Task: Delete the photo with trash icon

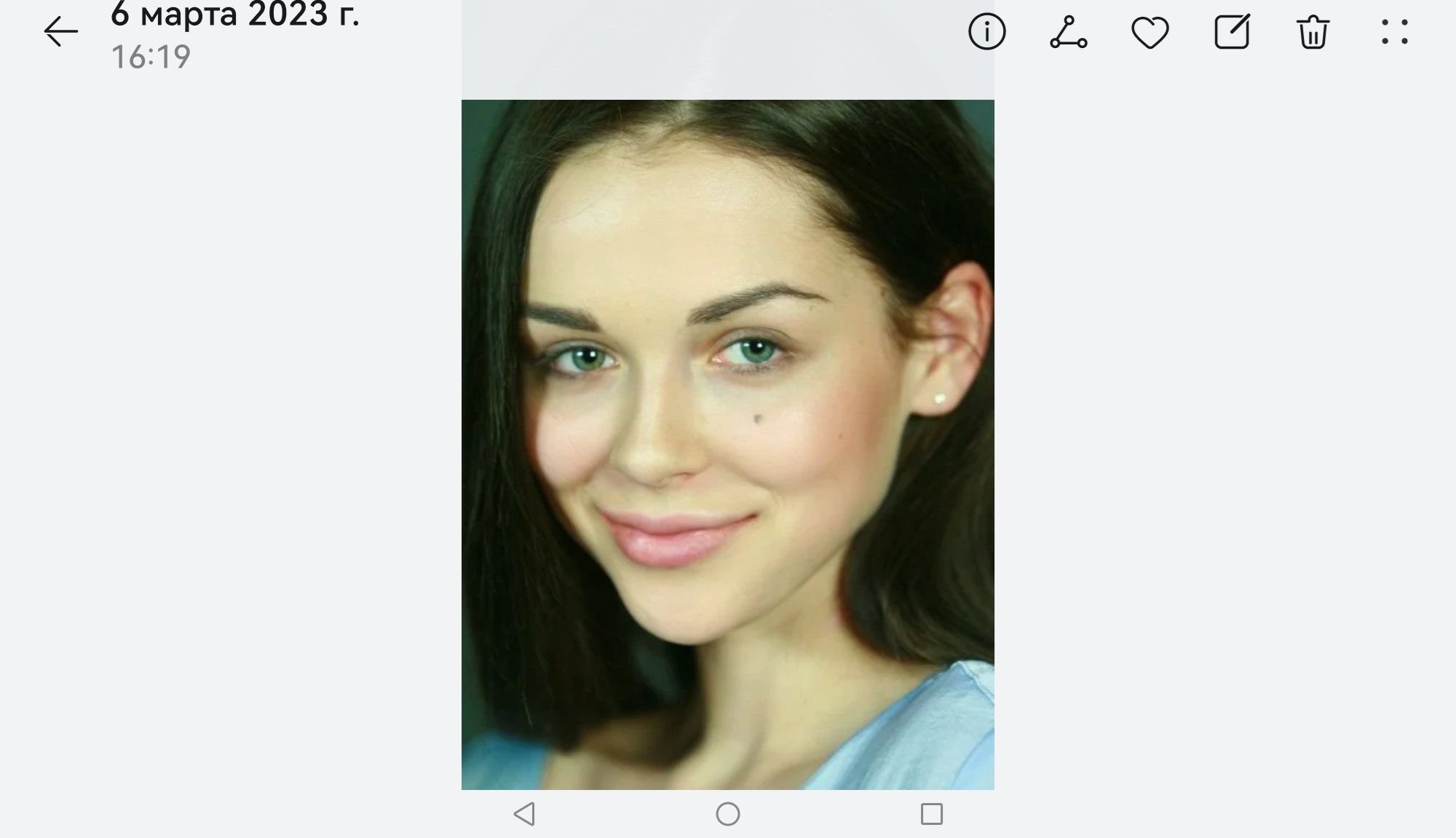Action: (x=1313, y=32)
